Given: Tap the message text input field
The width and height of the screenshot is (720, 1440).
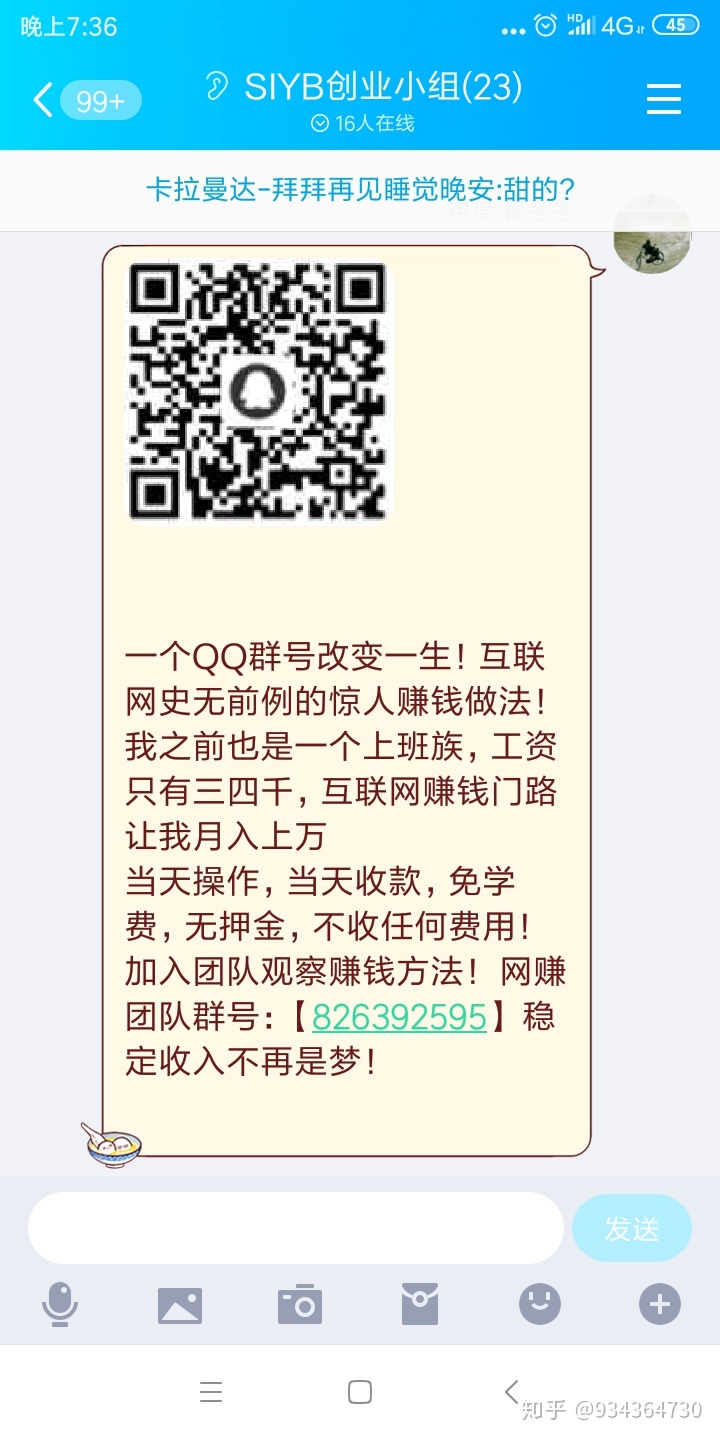Looking at the screenshot, I should [296, 1228].
